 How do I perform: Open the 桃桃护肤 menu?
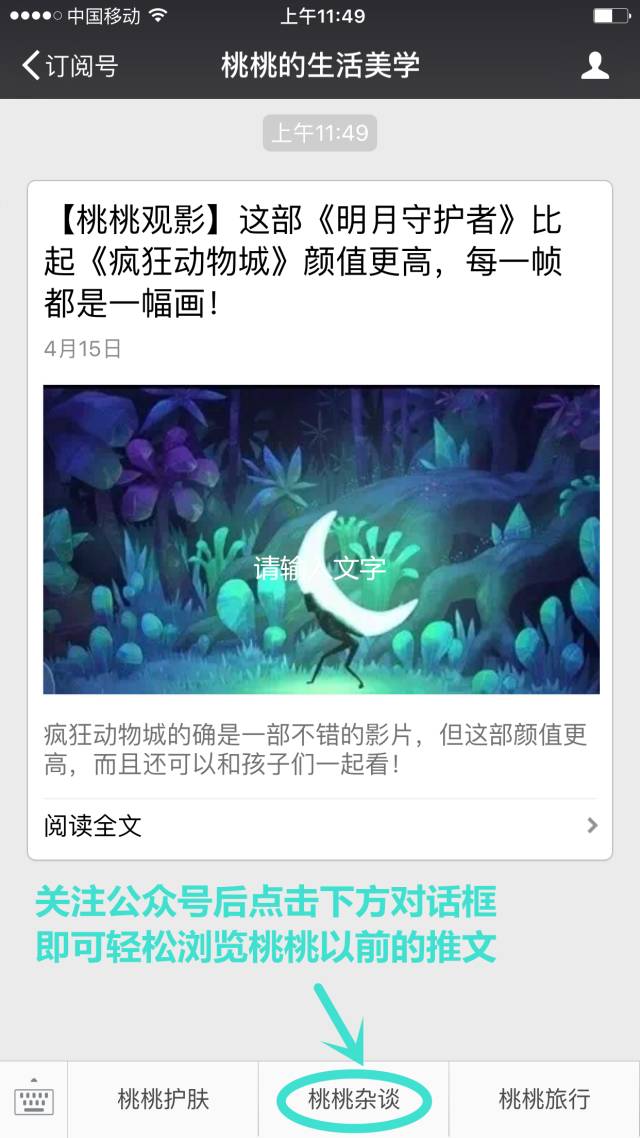pyautogui.click(x=163, y=1099)
